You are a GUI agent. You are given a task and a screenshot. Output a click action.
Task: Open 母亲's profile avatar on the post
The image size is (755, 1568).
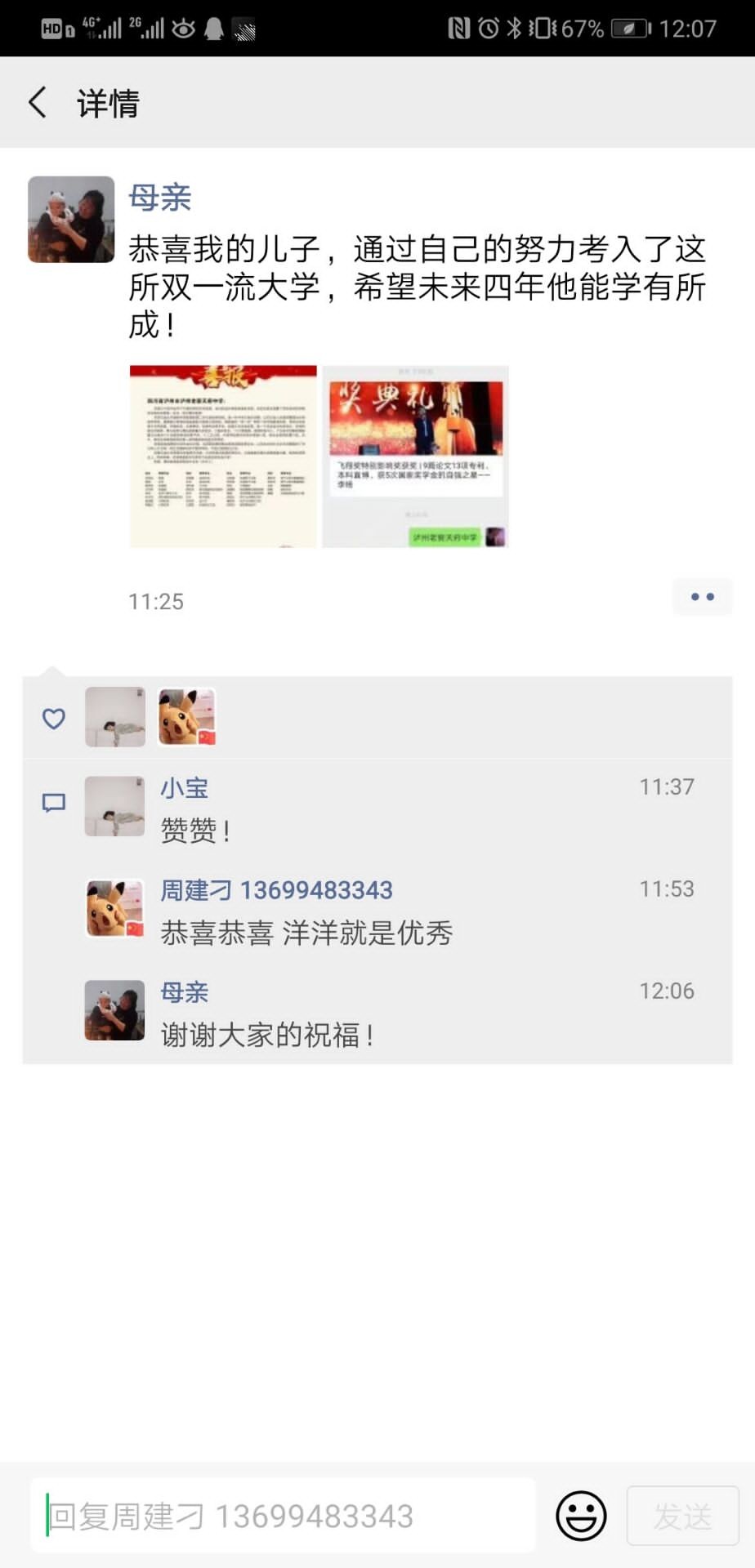point(71,220)
